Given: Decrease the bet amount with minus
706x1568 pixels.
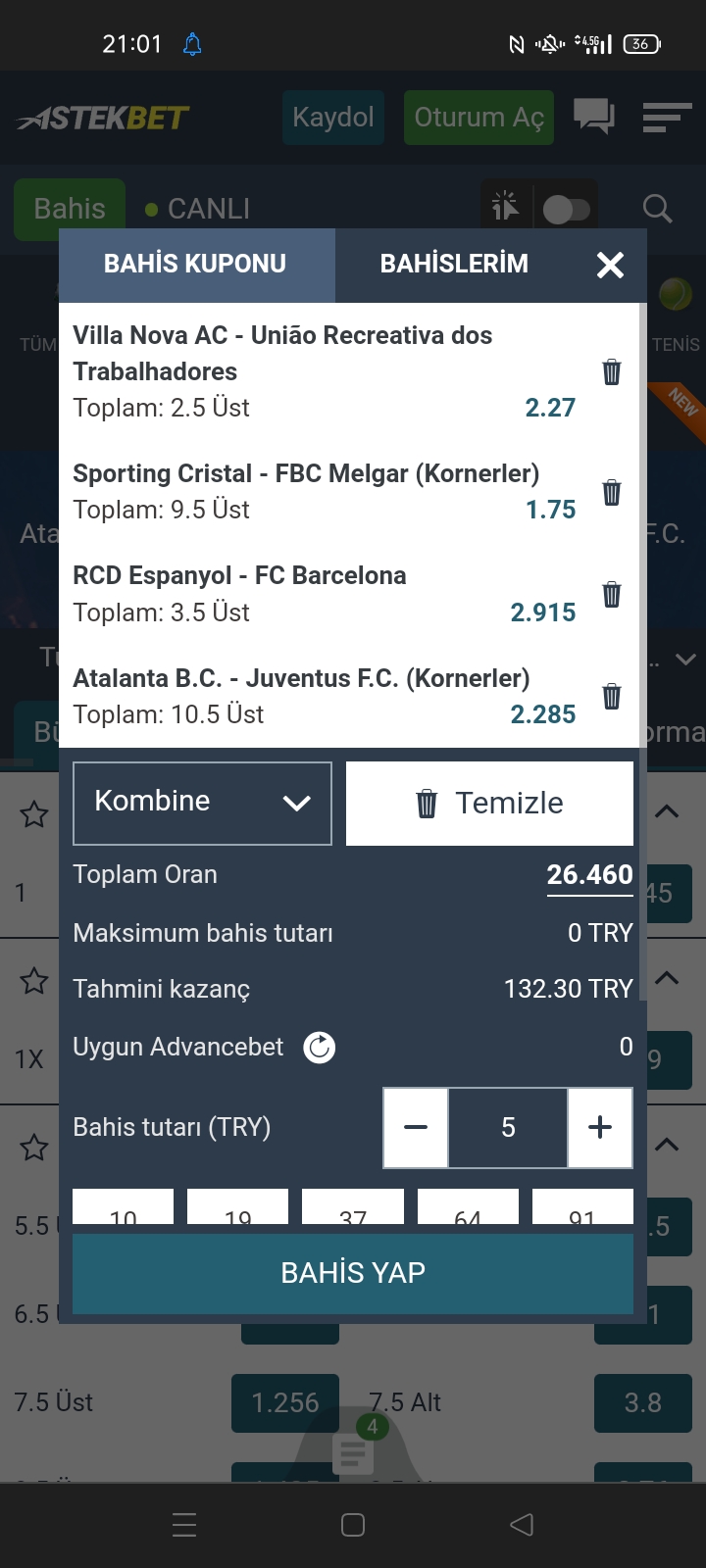Looking at the screenshot, I should [x=416, y=1127].
